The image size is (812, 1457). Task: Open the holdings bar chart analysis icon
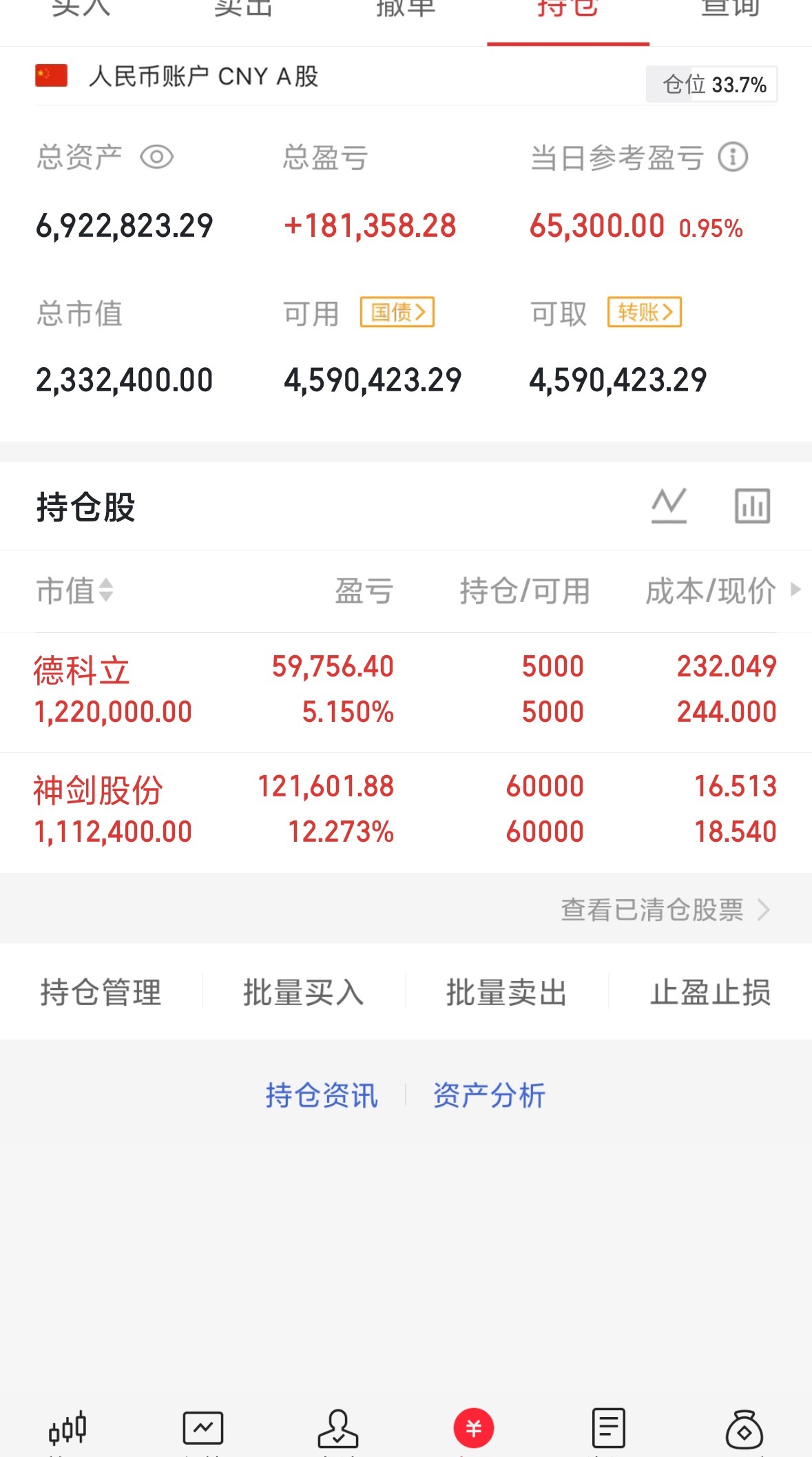point(751,505)
